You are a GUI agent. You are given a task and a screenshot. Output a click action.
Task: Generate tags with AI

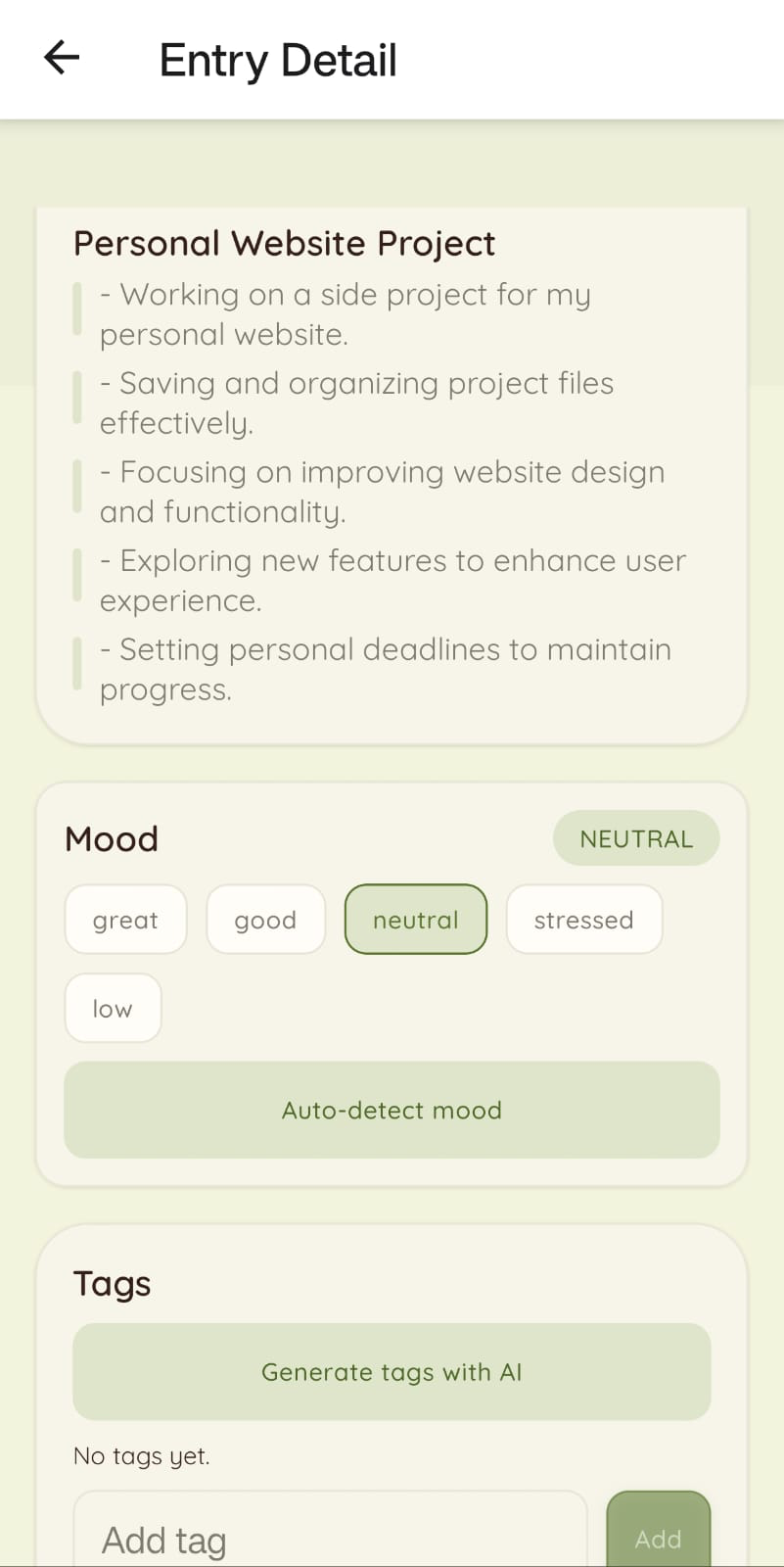coord(392,1371)
